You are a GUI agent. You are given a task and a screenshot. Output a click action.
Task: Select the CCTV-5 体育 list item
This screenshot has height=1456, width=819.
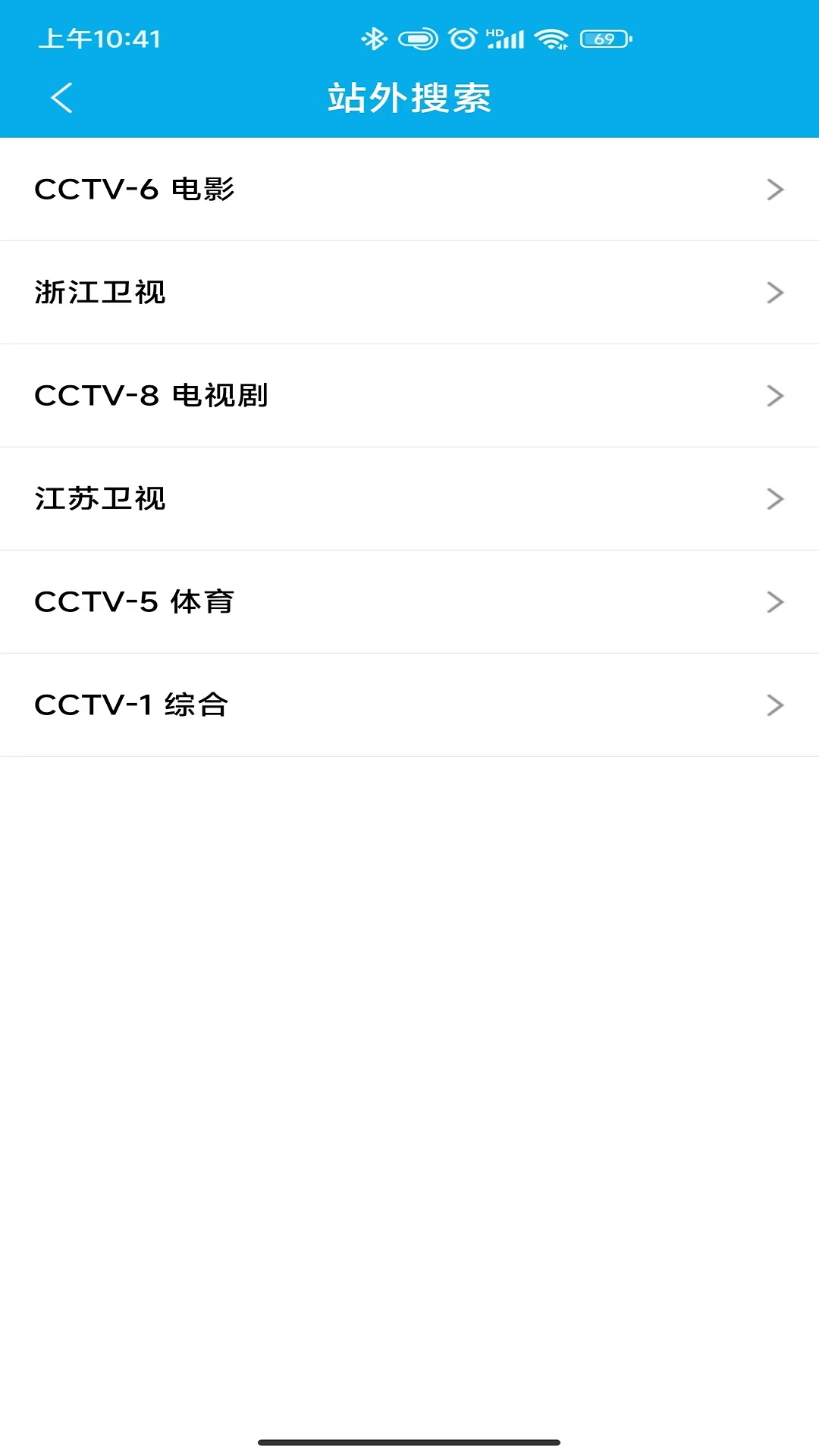409,601
